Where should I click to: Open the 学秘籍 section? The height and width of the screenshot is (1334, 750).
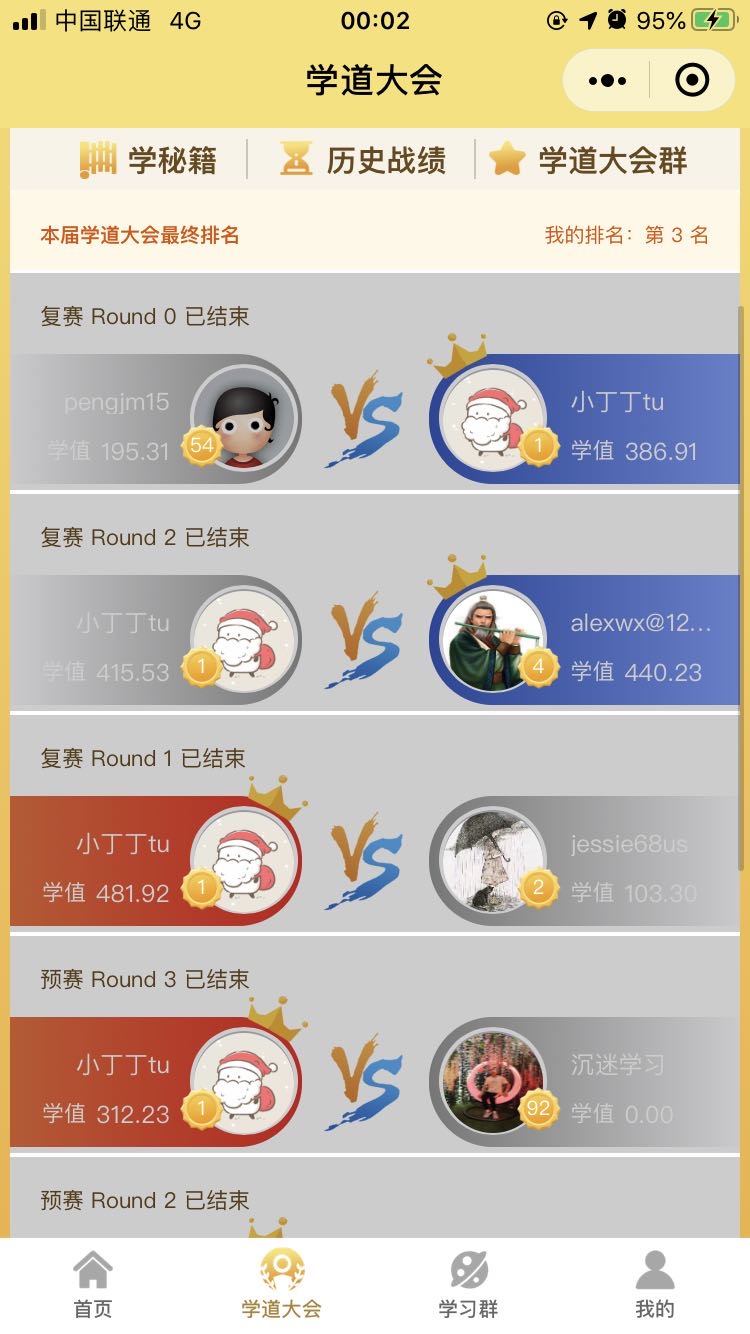[x=148, y=160]
